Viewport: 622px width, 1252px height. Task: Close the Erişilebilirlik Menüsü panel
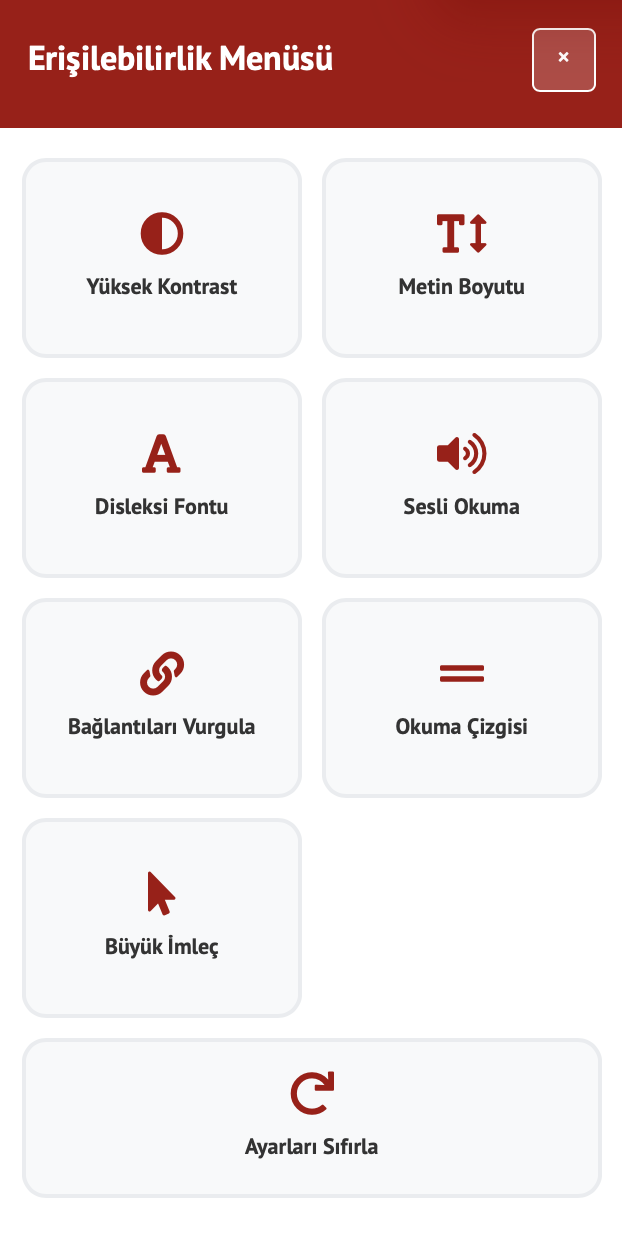(x=563, y=59)
